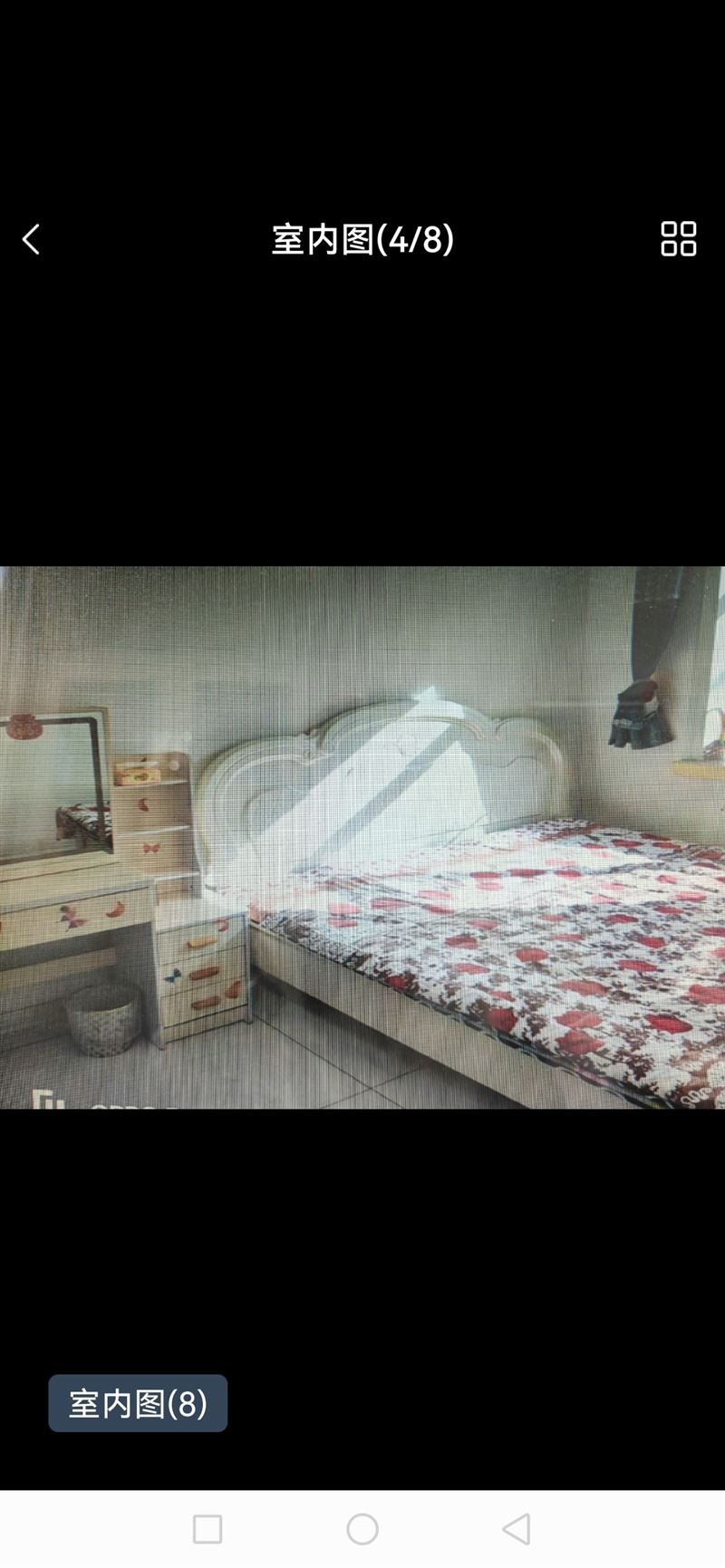Tap the bedroom photo to toggle fullscreen
725x1568 pixels.
[362, 837]
